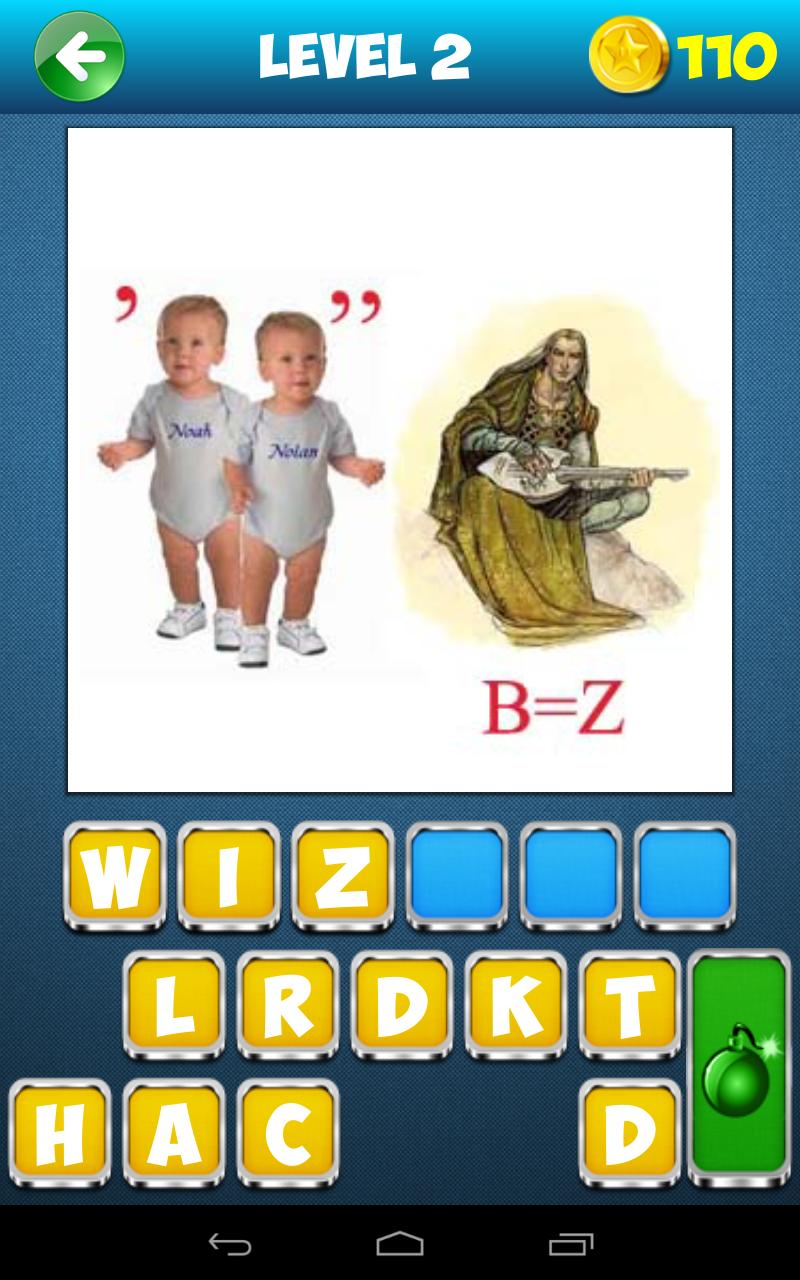
Task: Remove the placed letter I from answer
Action: 229,876
